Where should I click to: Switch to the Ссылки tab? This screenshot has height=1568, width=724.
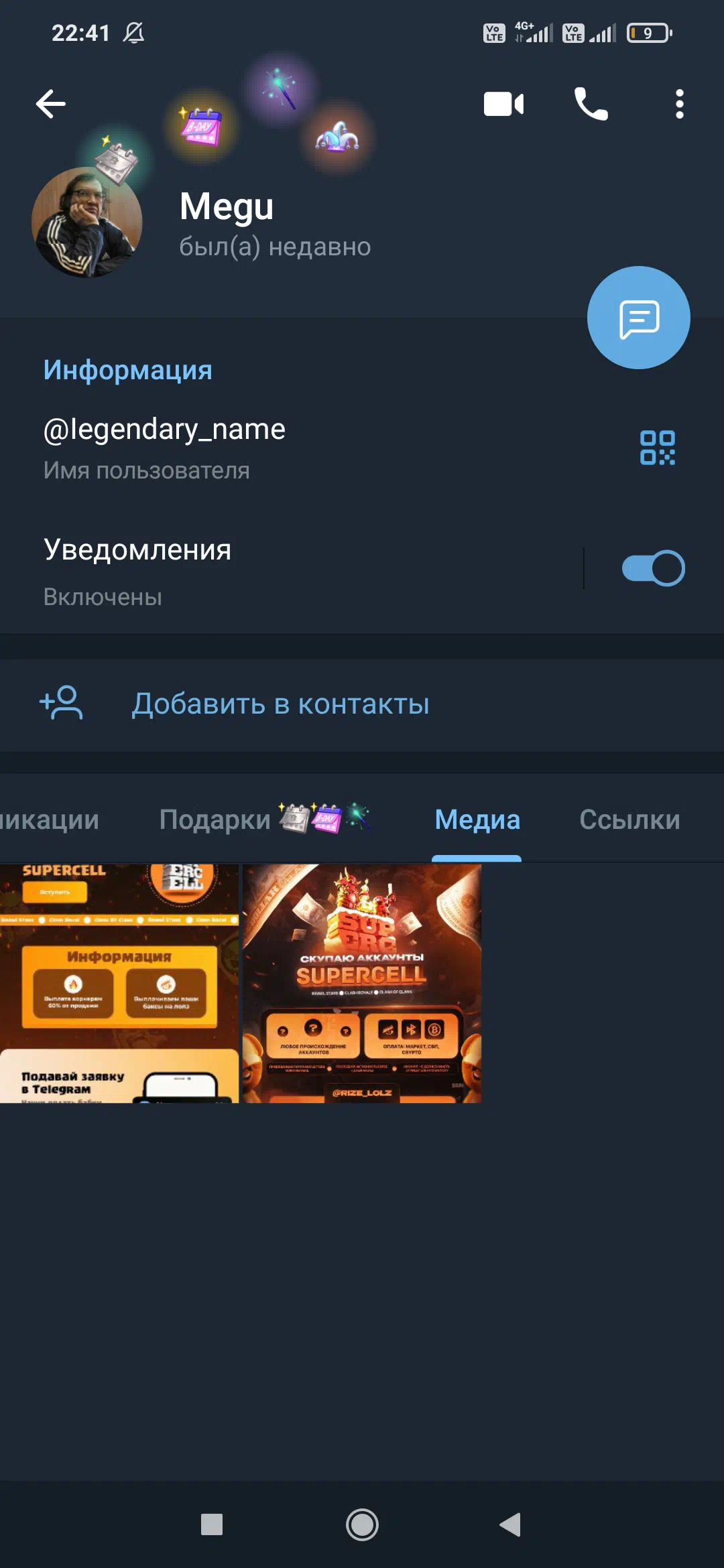[629, 820]
